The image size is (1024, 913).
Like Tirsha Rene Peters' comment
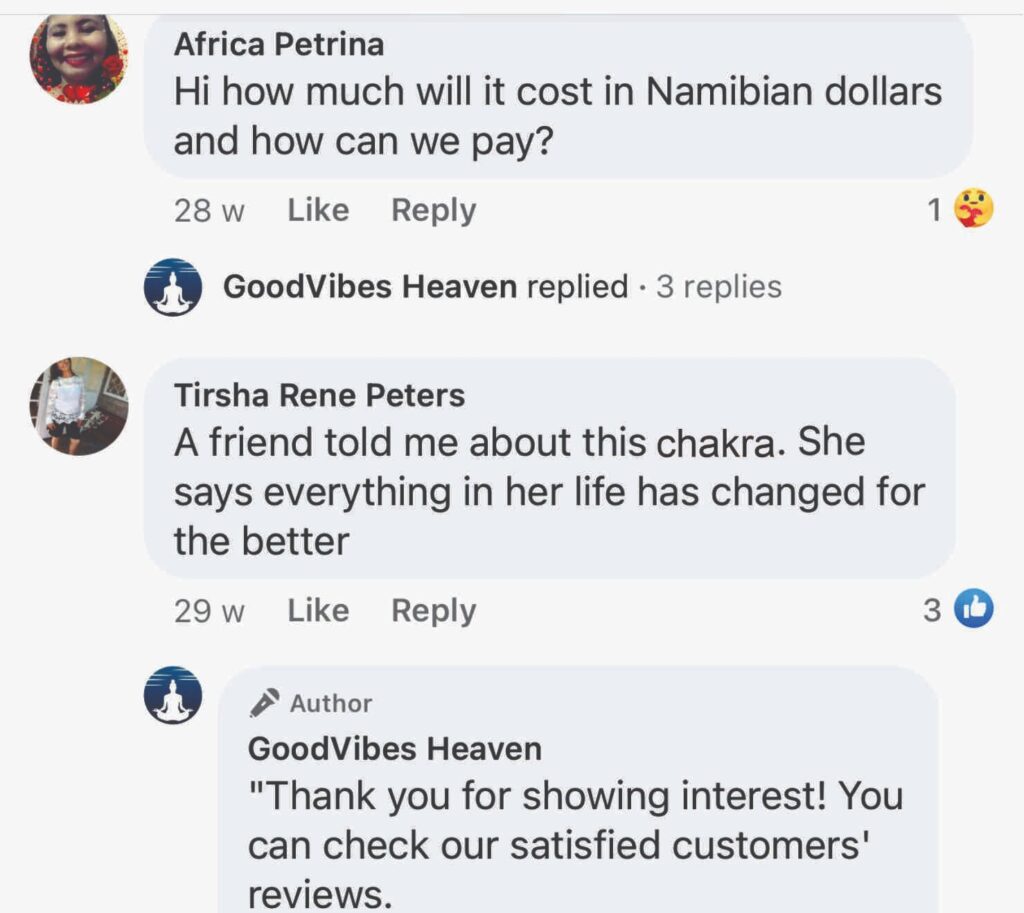click(318, 610)
